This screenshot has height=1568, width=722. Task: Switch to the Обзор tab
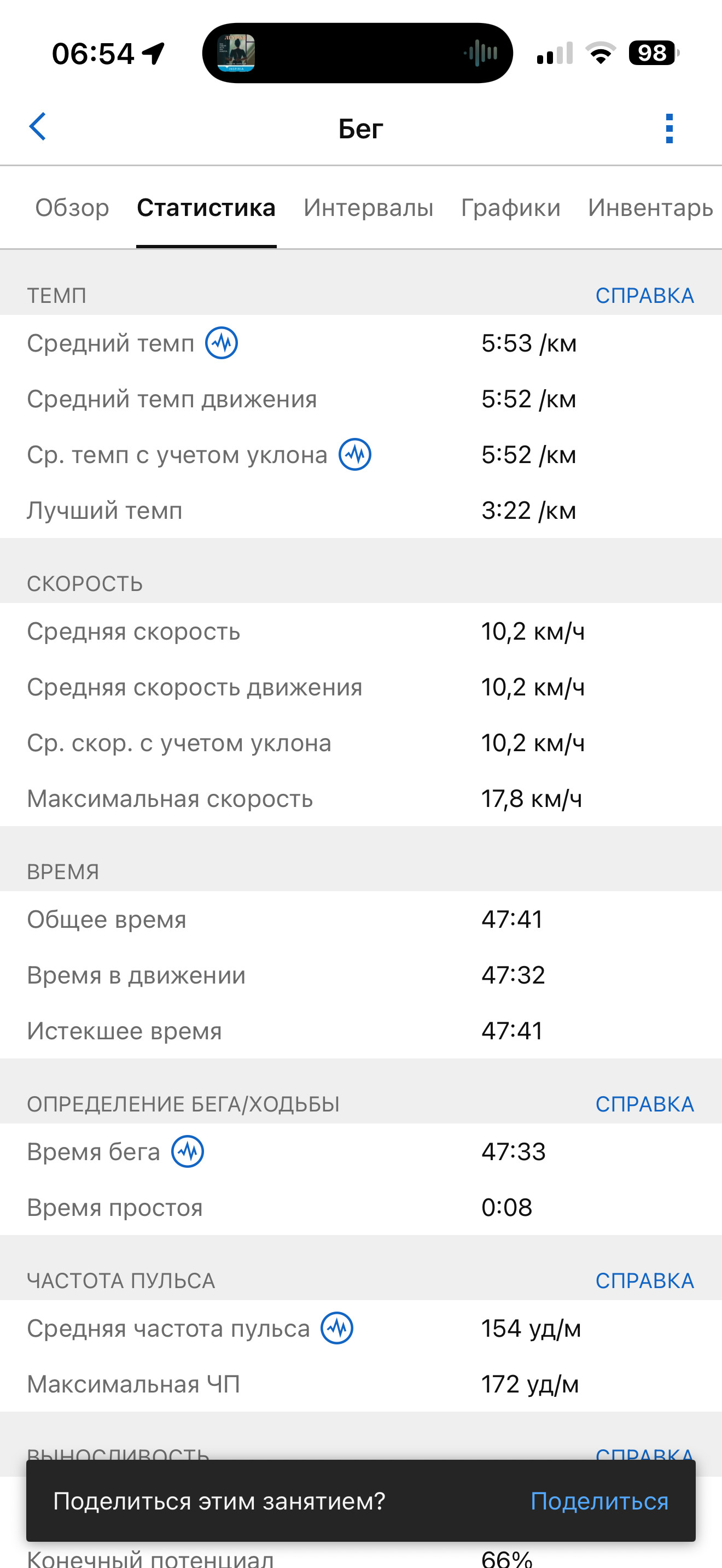72,208
